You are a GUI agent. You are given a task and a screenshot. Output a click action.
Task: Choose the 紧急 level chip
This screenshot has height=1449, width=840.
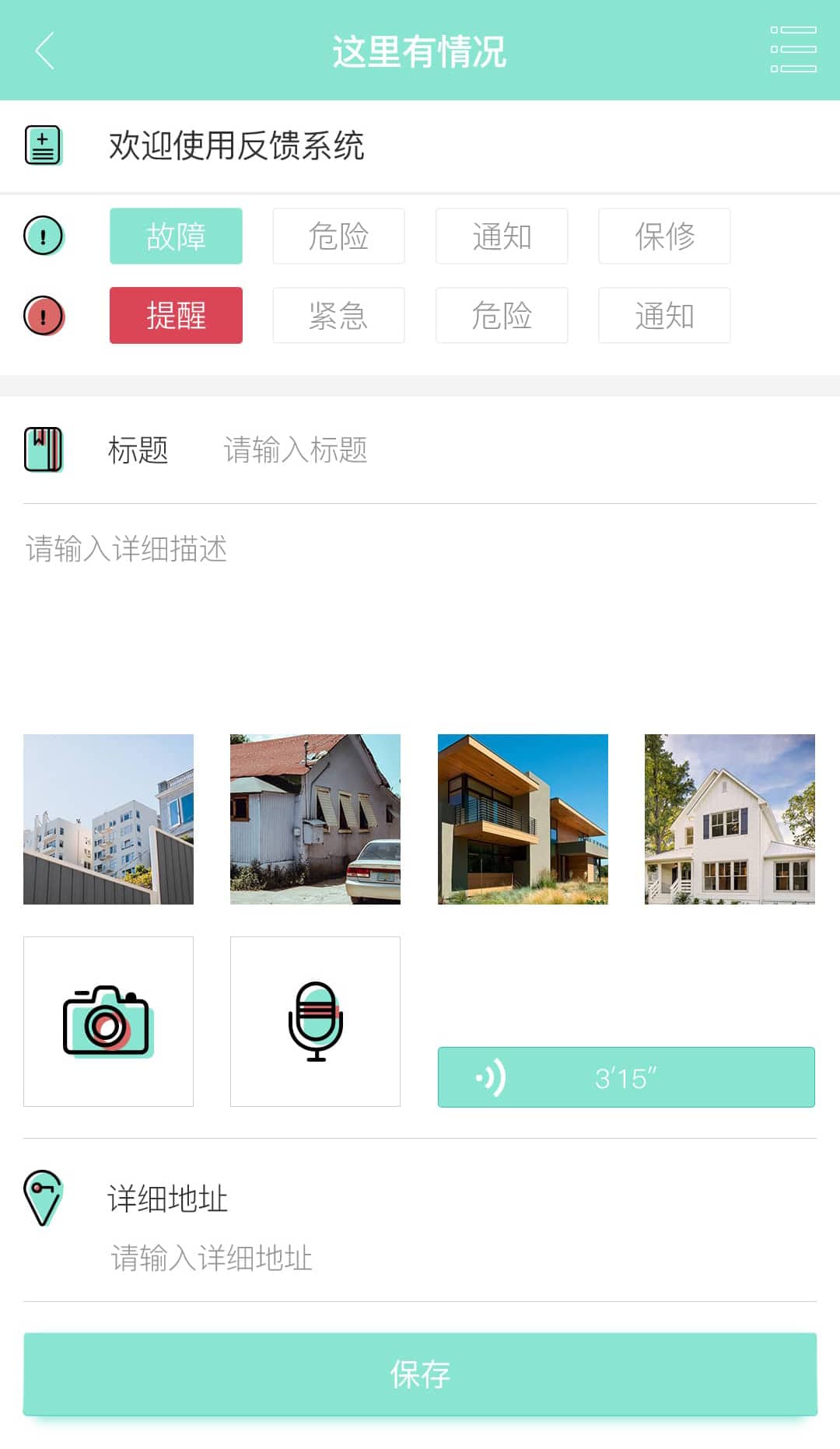click(x=338, y=316)
